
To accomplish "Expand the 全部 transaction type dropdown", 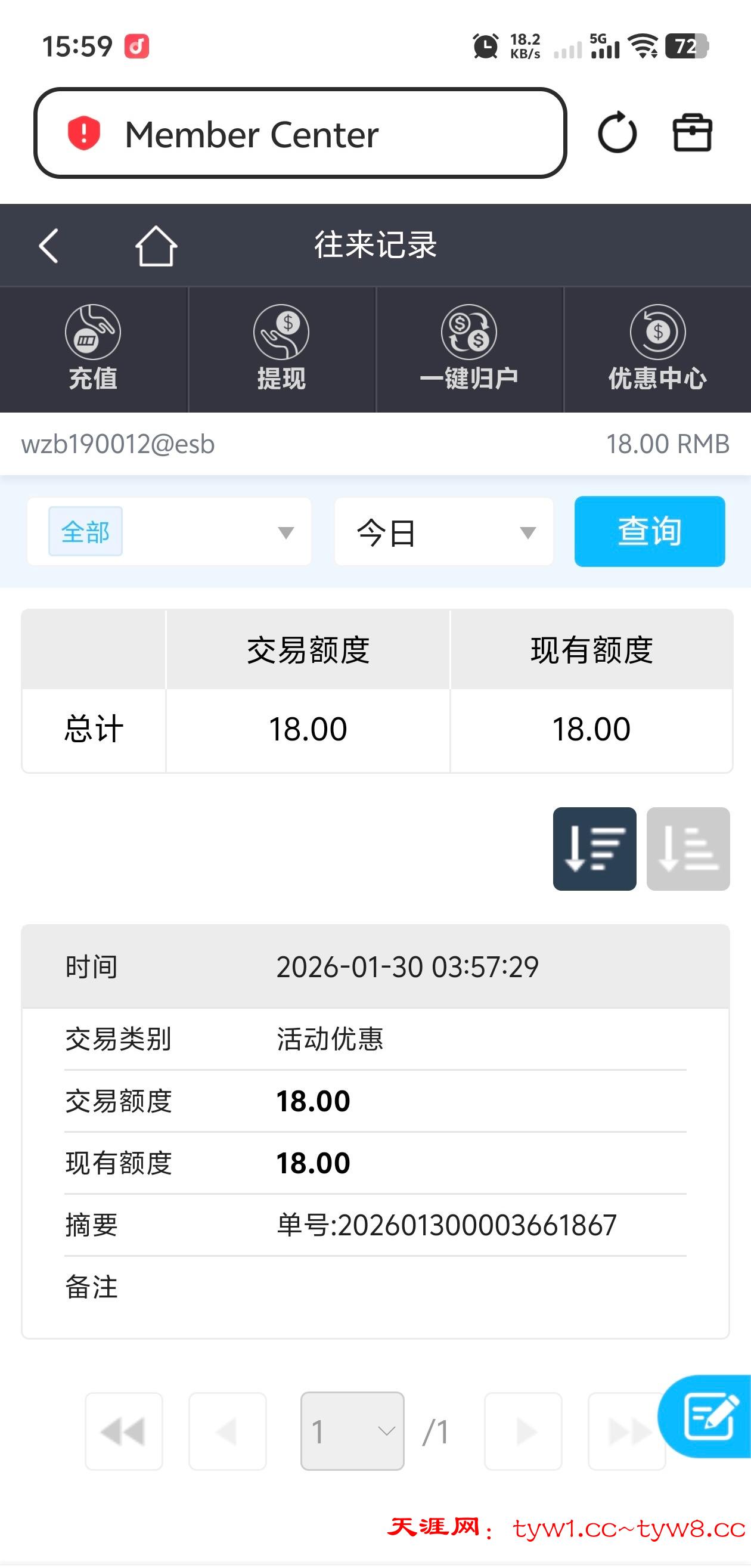I will pos(169,532).
